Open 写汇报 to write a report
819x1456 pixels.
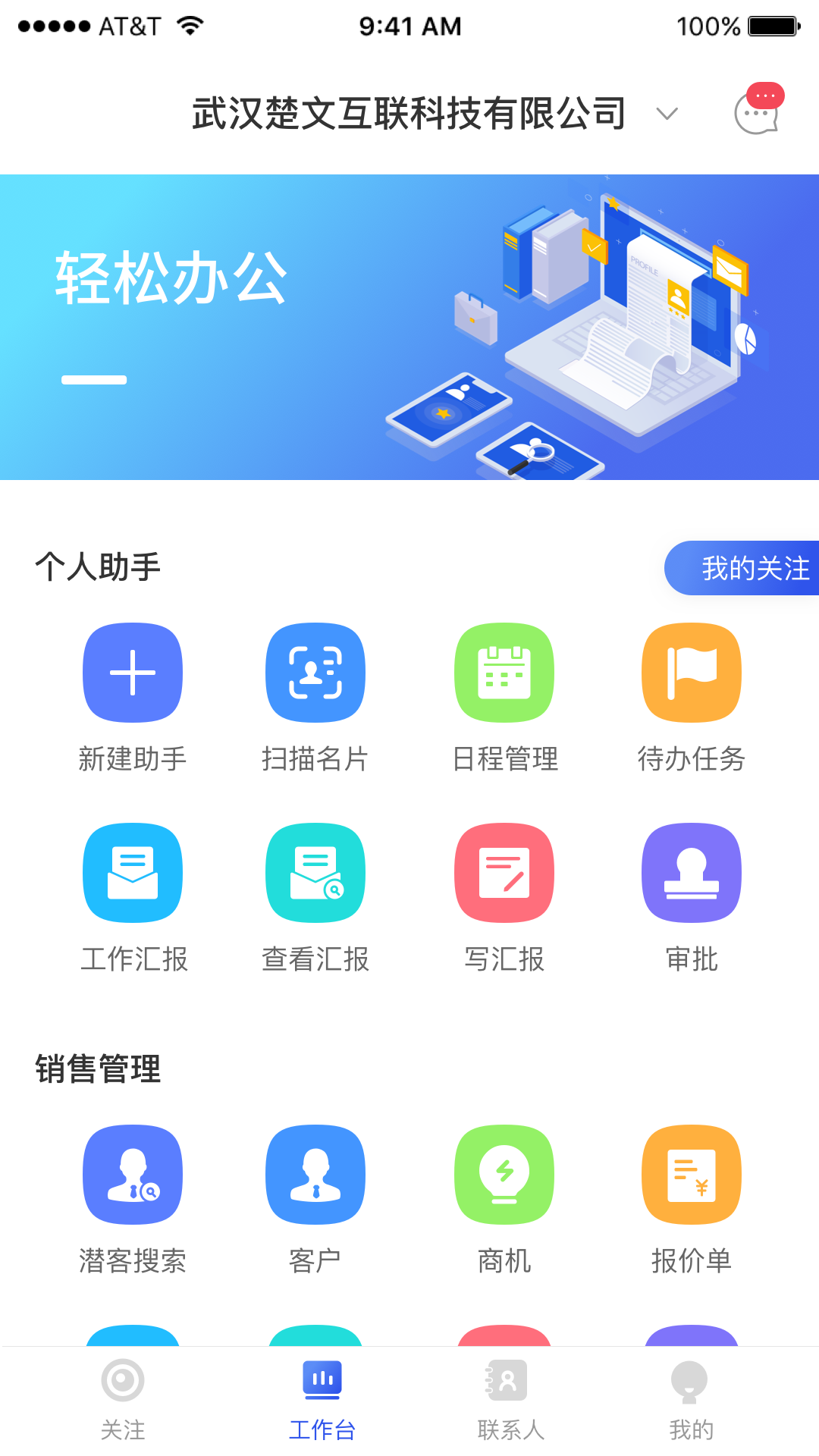[x=504, y=872]
